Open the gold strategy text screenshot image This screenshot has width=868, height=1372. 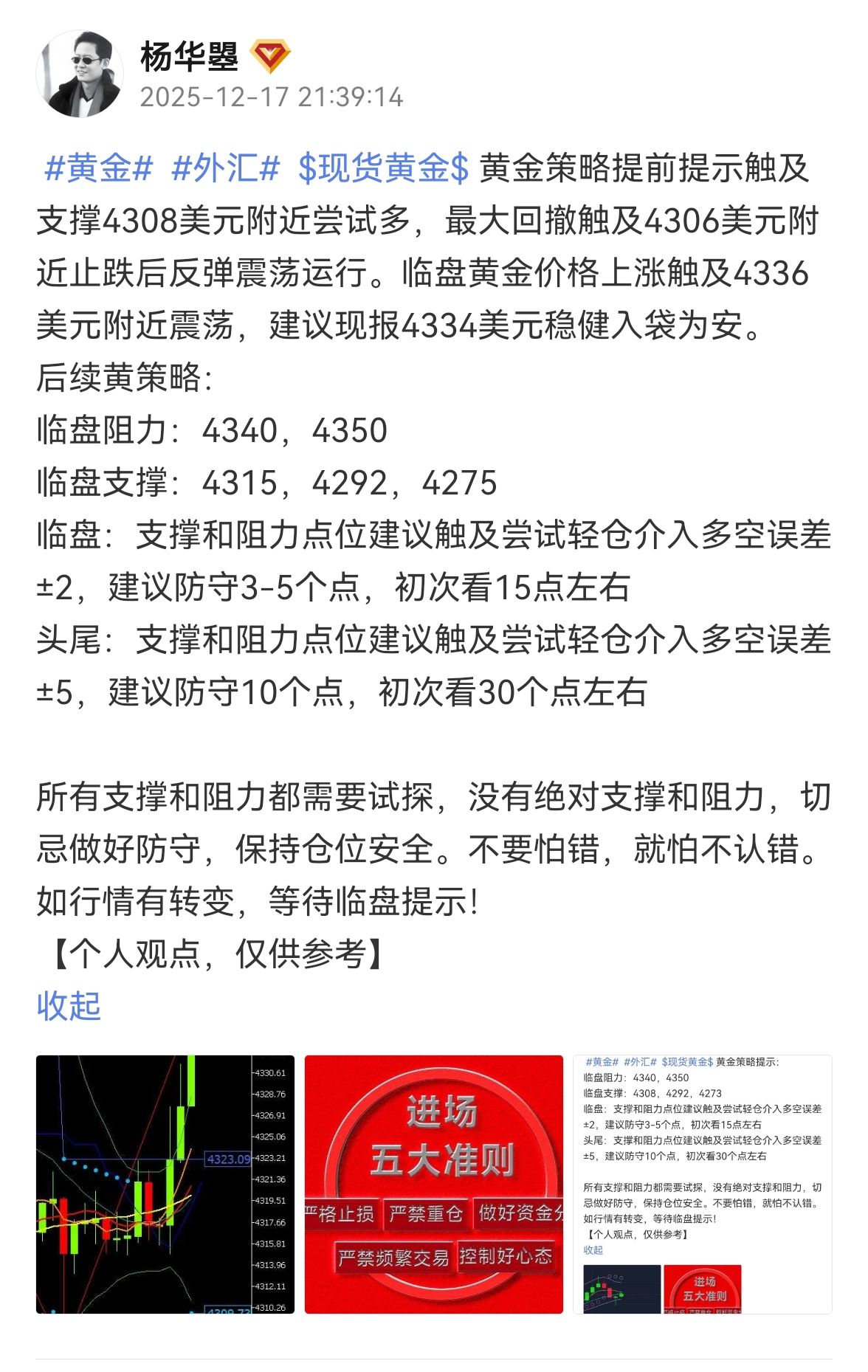(x=702, y=1184)
